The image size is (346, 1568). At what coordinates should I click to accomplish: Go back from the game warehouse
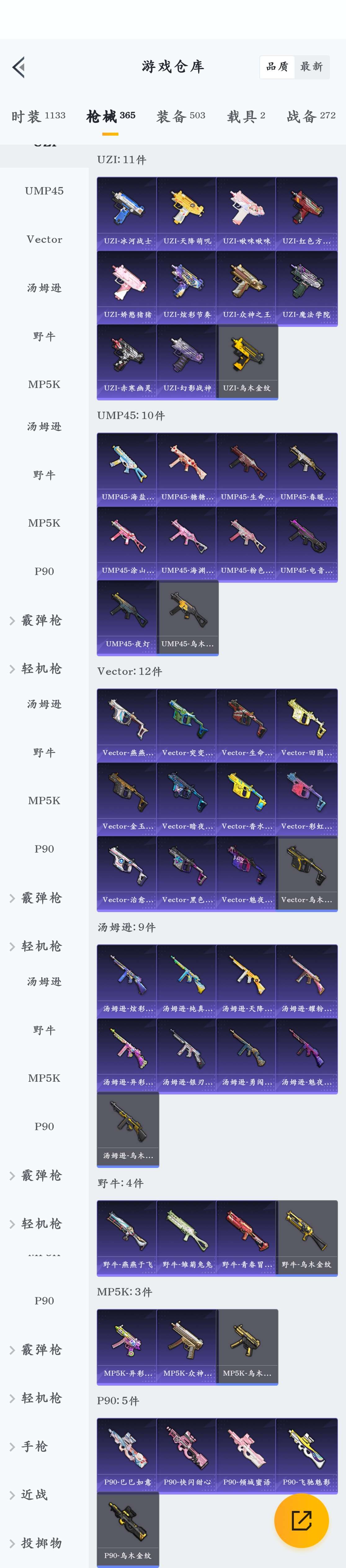[19, 67]
